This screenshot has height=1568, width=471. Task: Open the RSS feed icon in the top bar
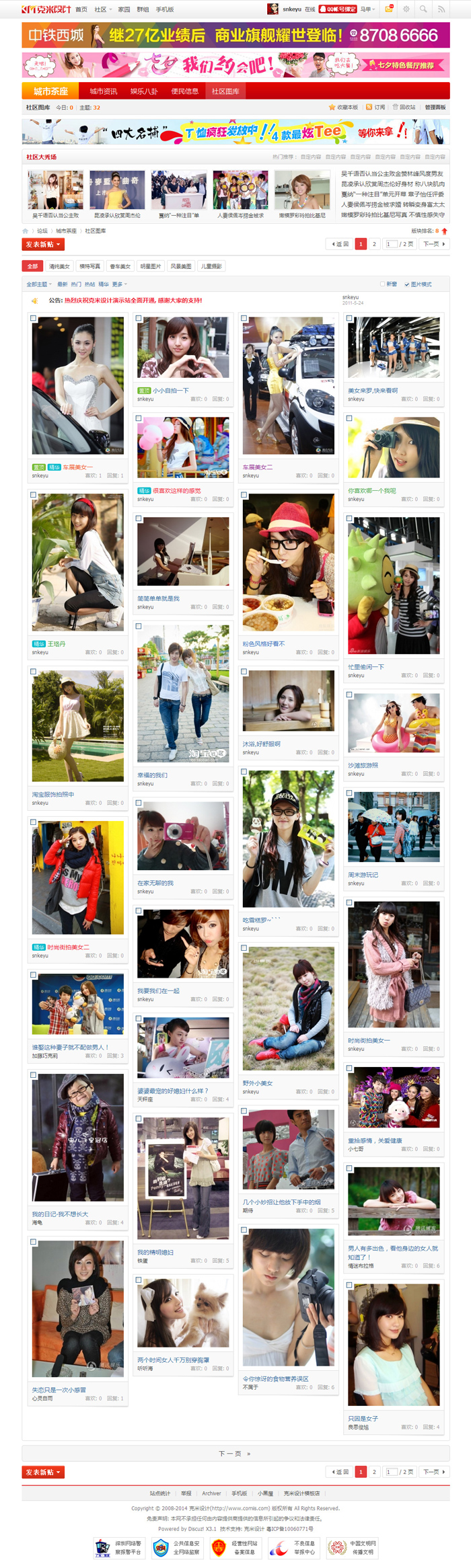[441, 9]
